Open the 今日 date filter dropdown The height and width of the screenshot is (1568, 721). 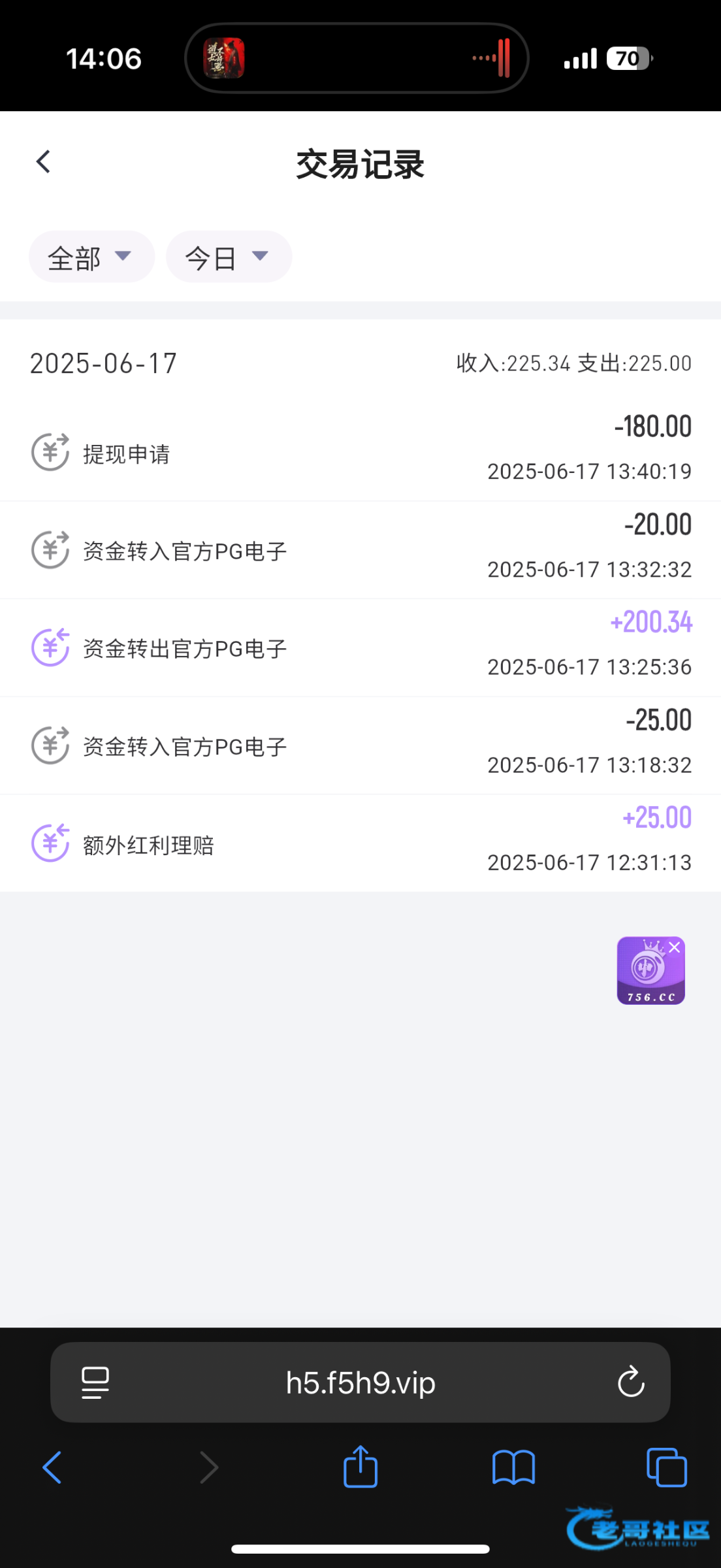click(x=228, y=257)
